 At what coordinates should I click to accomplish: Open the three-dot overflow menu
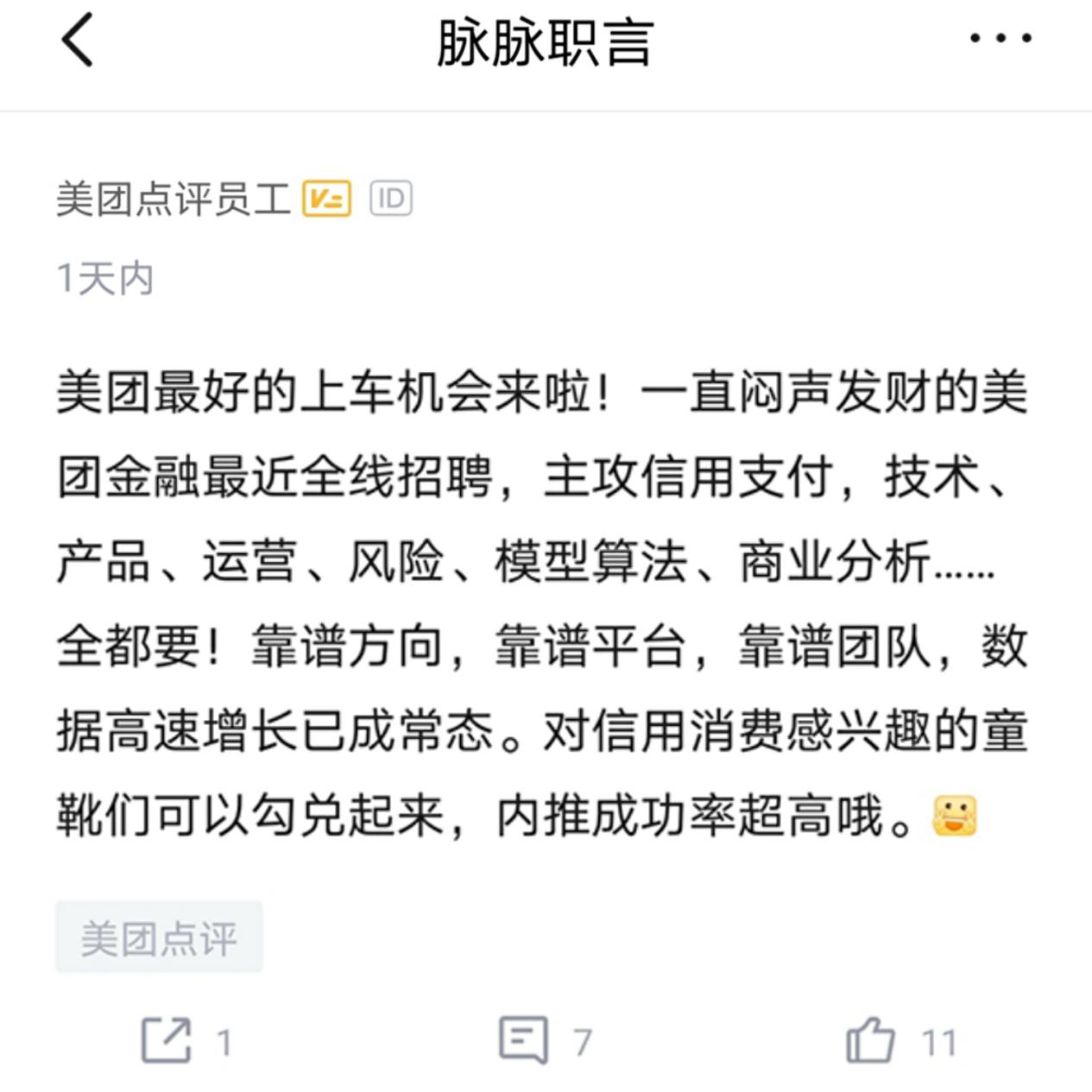pyautogui.click(x=1000, y=39)
